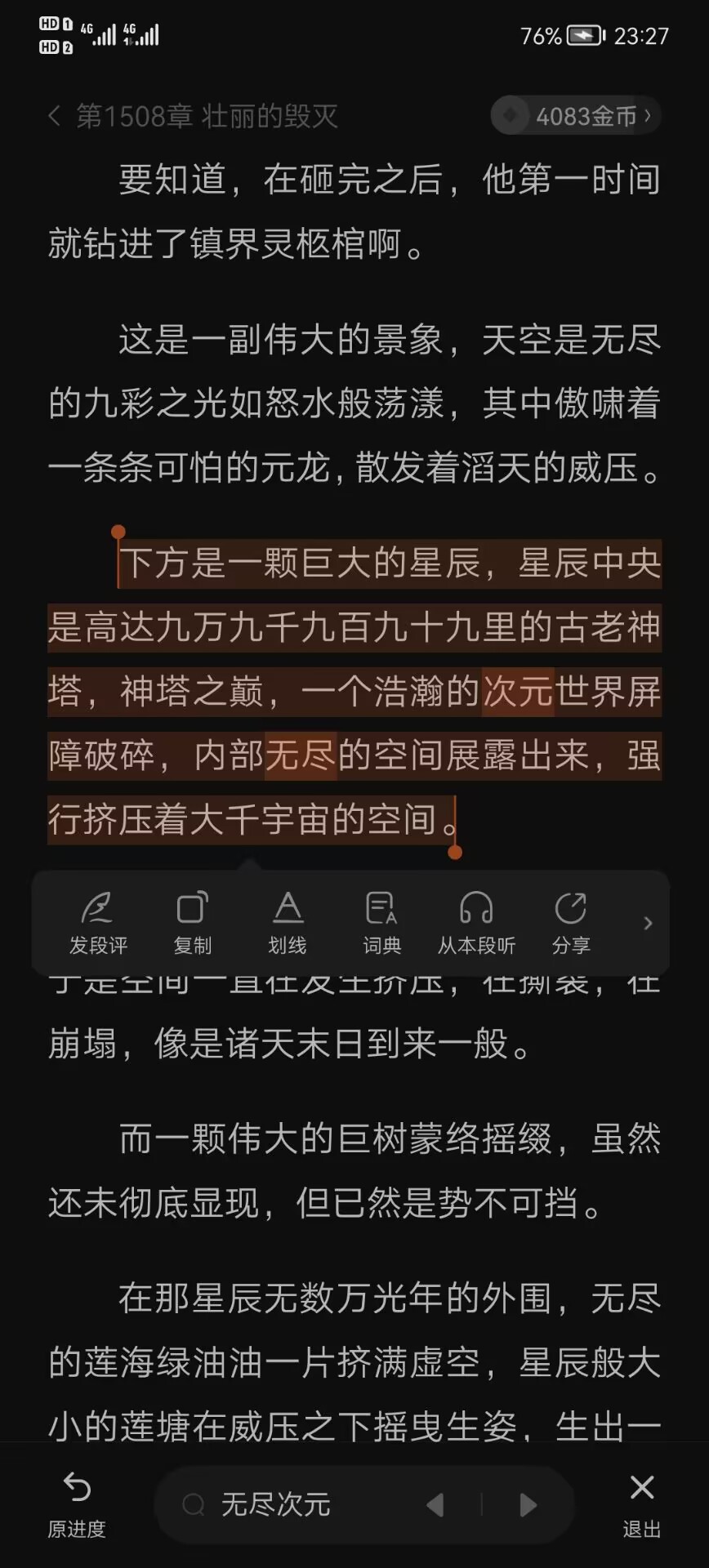The image size is (709, 1568).
Task: Return to 原进度 original progress
Action: [x=77, y=1503]
